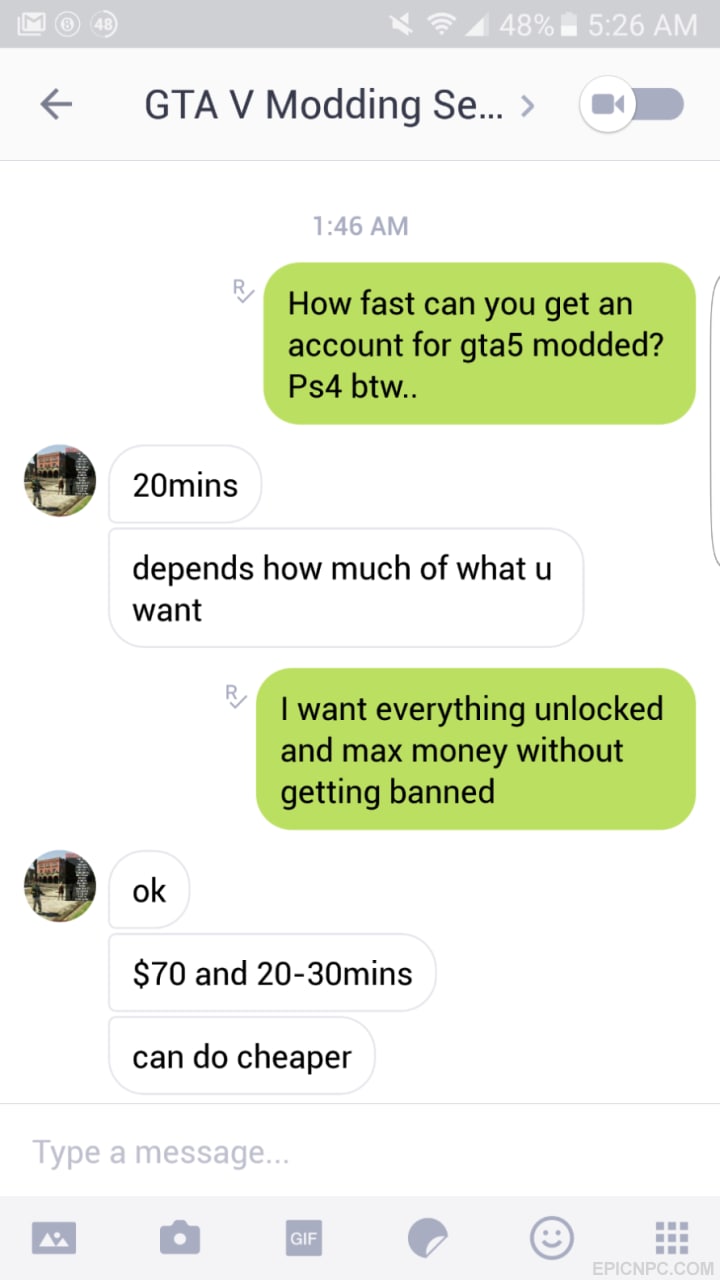The height and width of the screenshot is (1280, 720).
Task: Open the more options grid icon
Action: [x=671, y=1236]
